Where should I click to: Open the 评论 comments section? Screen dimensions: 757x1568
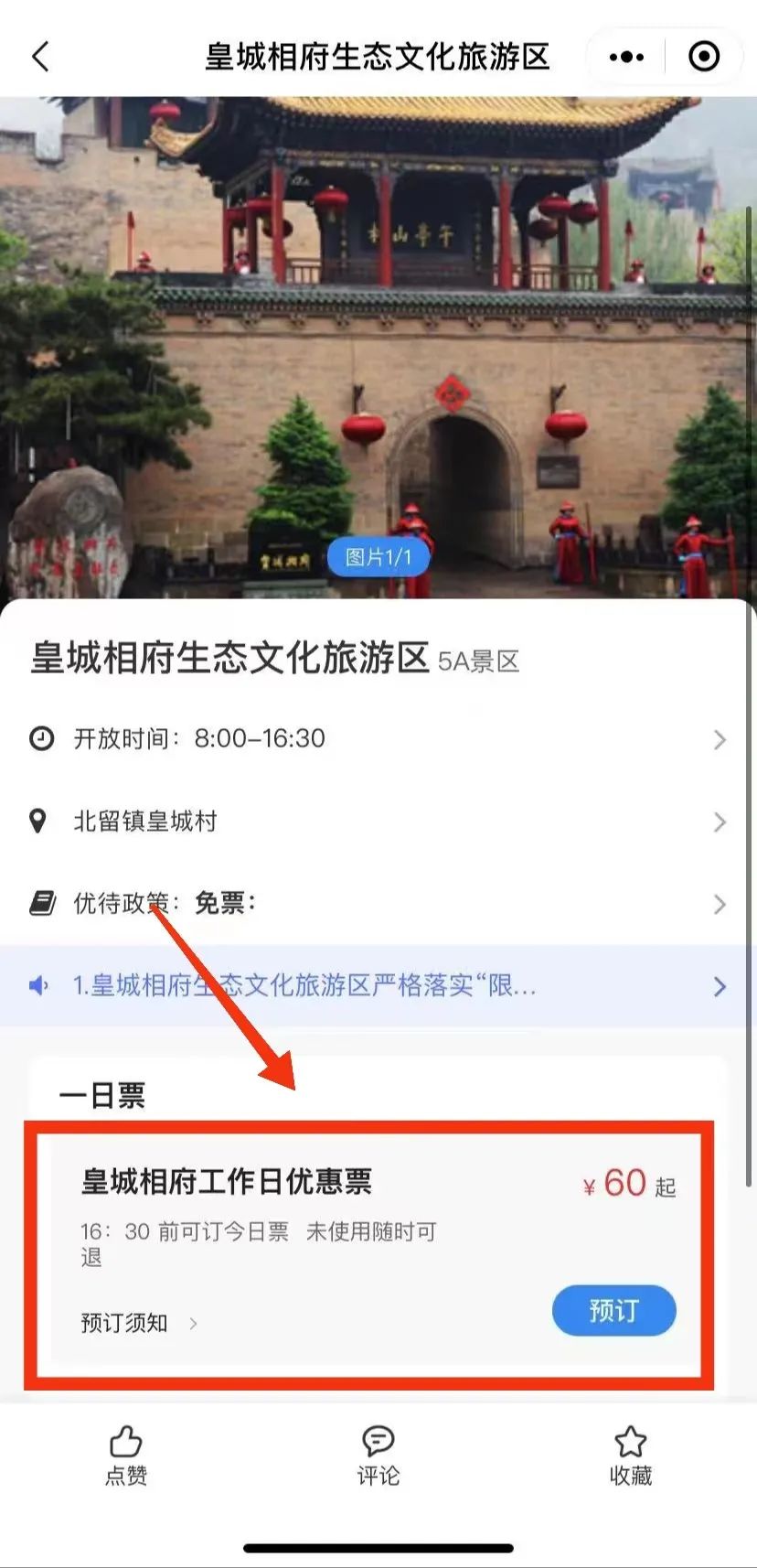click(x=378, y=1455)
